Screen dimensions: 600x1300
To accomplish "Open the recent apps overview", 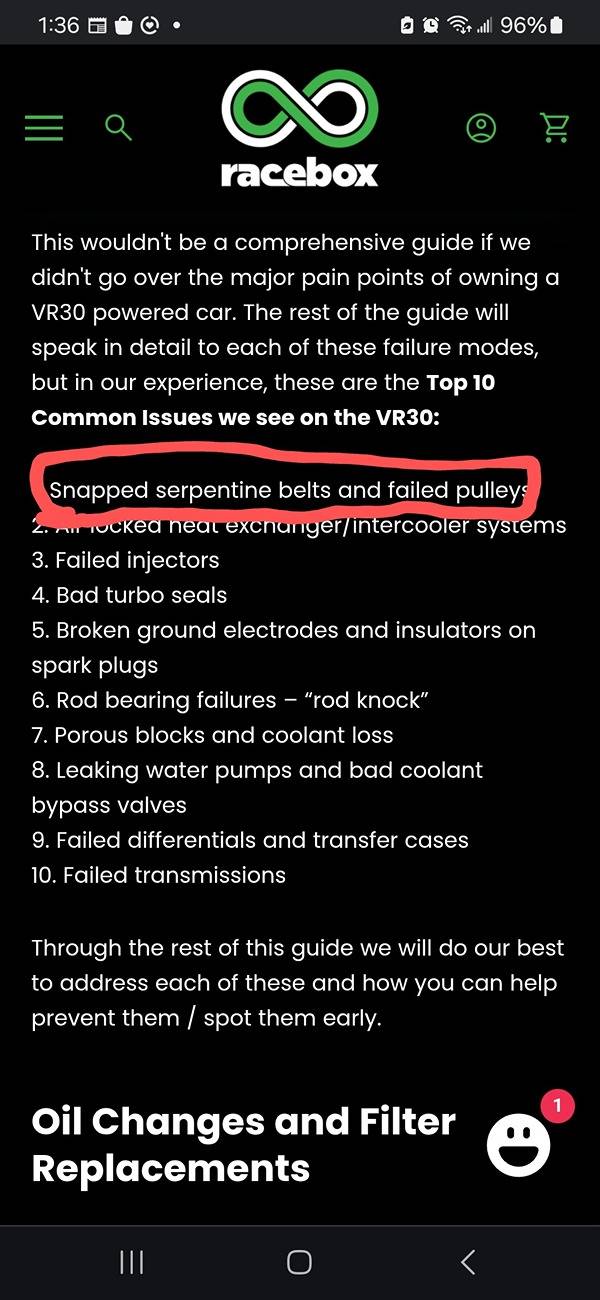I will pyautogui.click(x=132, y=1262).
